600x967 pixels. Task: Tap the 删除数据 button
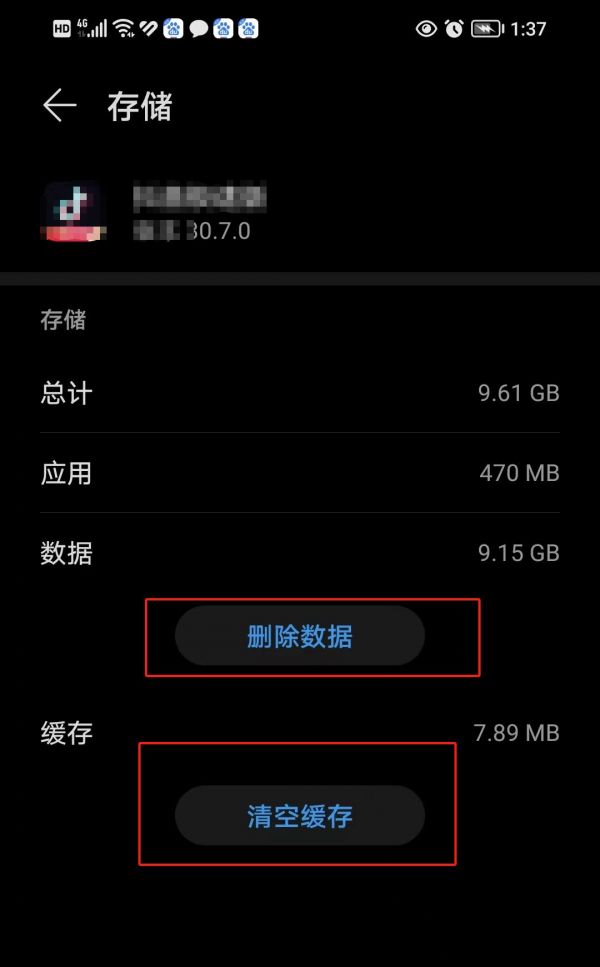coord(300,636)
